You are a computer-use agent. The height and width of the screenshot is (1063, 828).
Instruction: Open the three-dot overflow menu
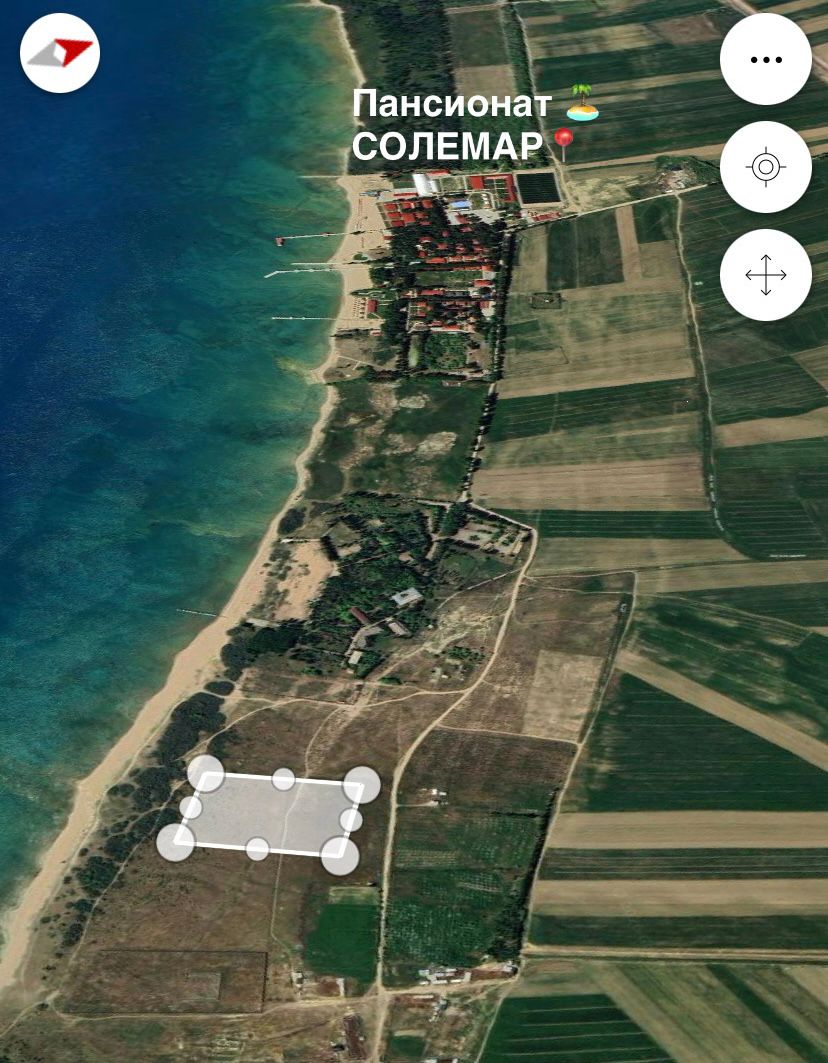point(766,59)
